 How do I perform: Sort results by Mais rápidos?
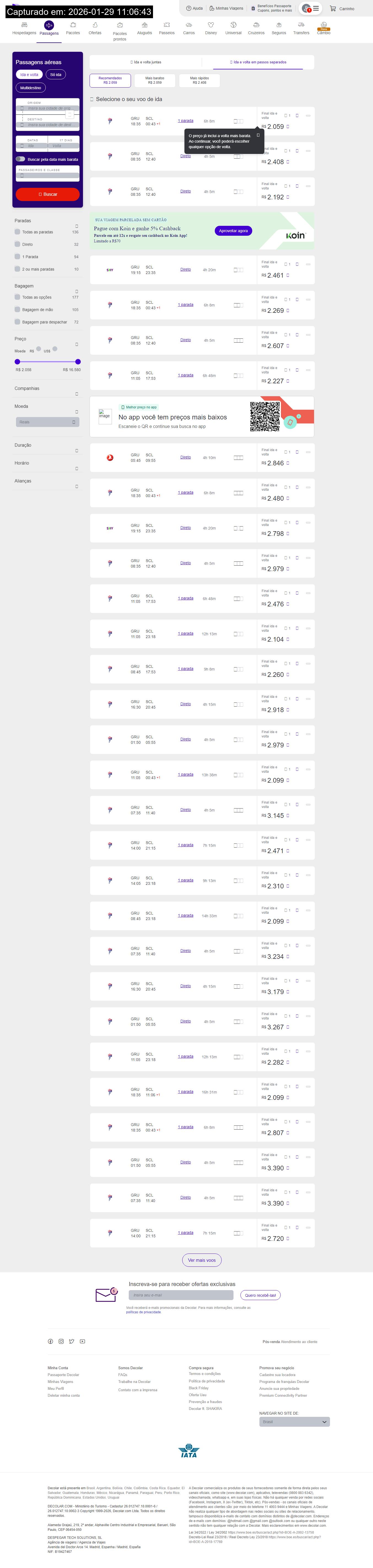click(x=199, y=80)
